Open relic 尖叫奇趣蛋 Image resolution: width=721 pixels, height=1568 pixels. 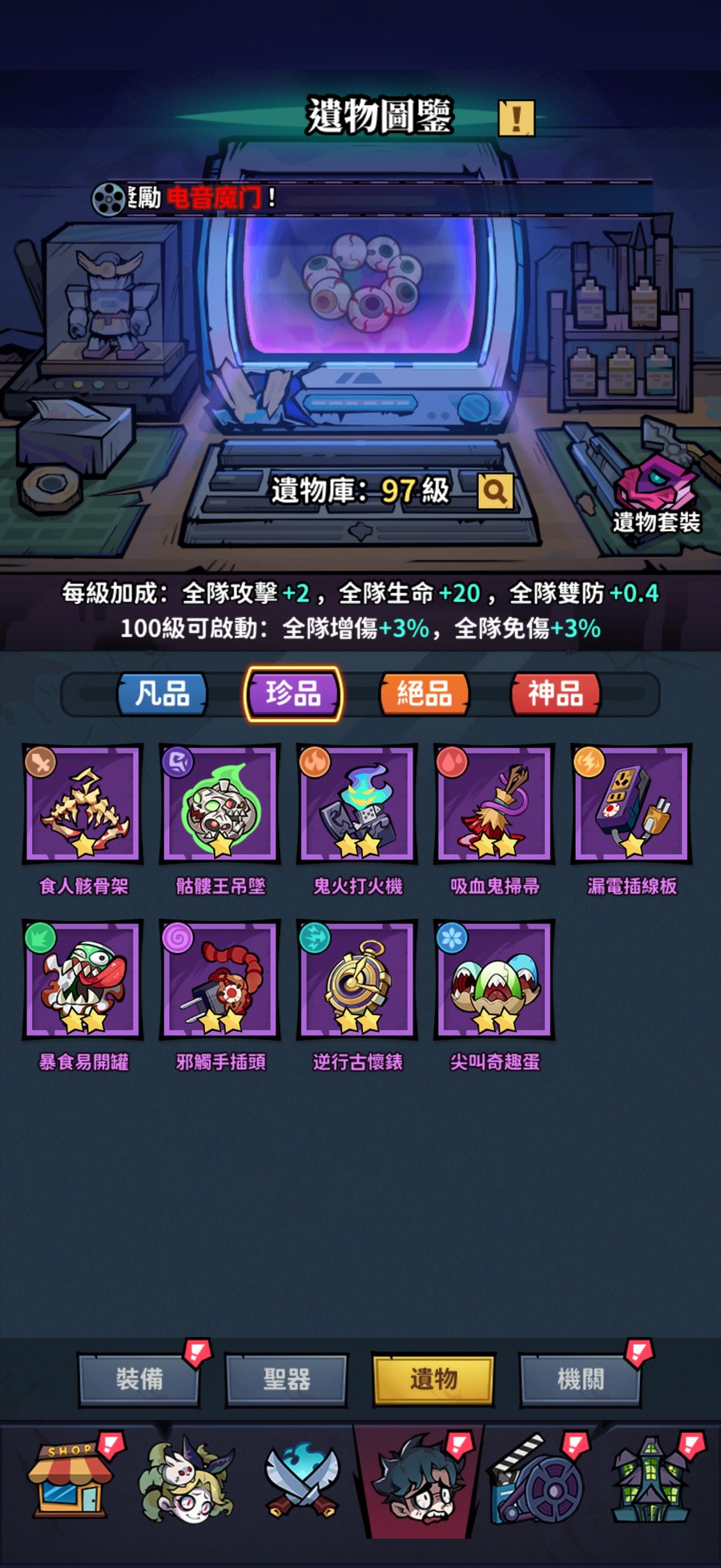coord(494,979)
